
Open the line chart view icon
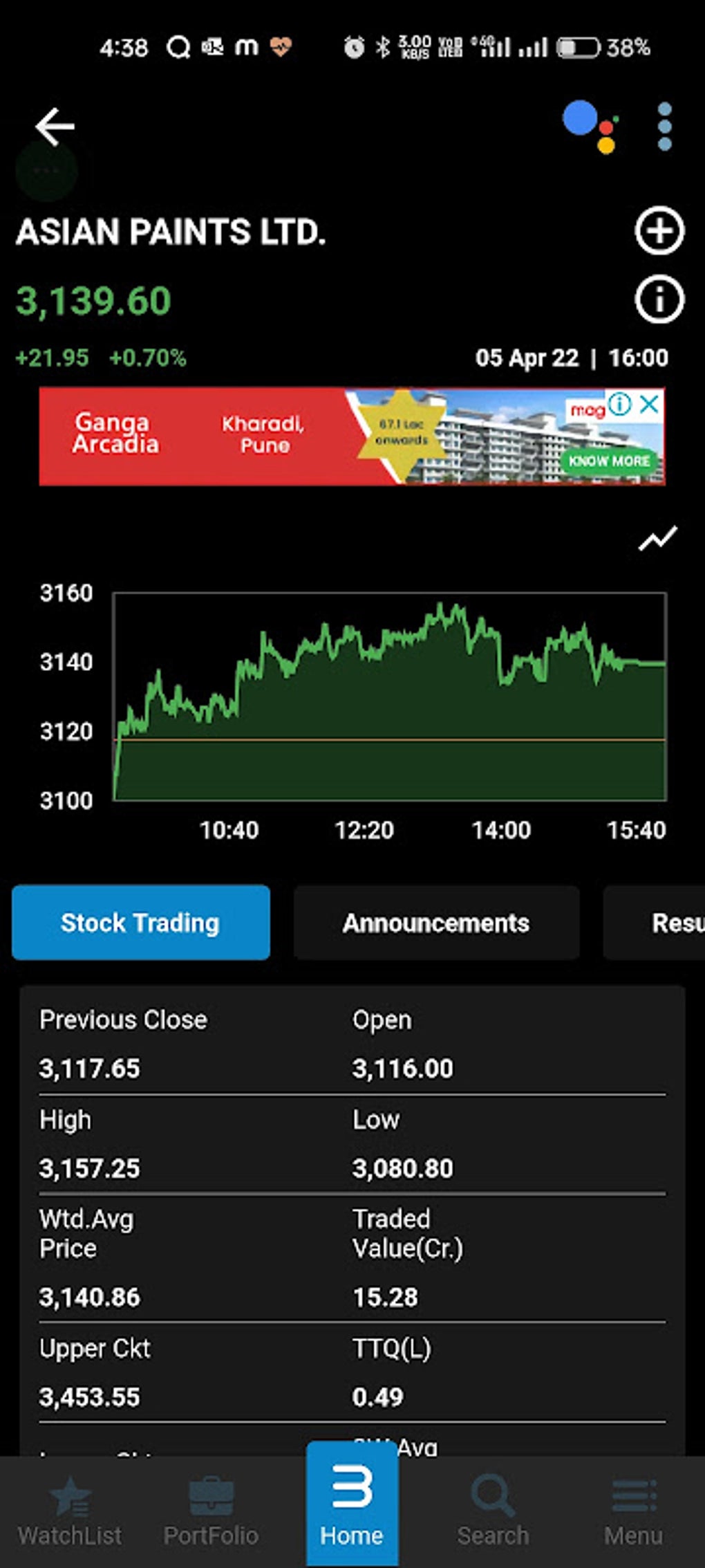(657, 539)
